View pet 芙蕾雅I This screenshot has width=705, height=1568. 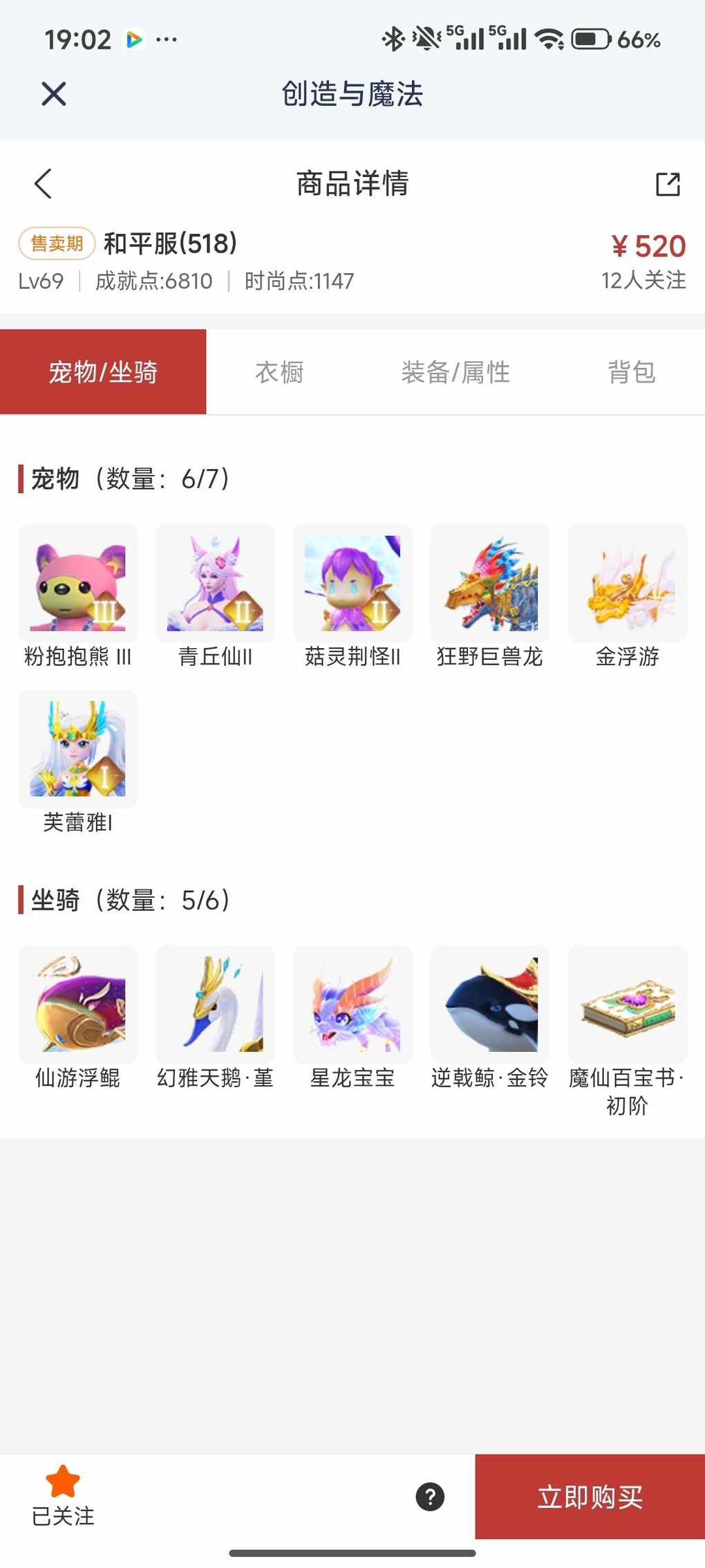point(78,749)
